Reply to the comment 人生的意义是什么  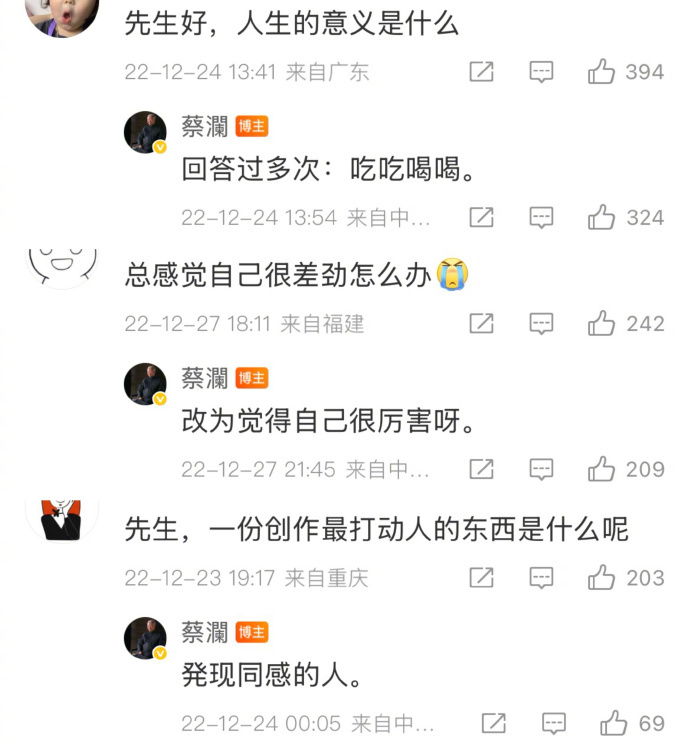click(541, 72)
